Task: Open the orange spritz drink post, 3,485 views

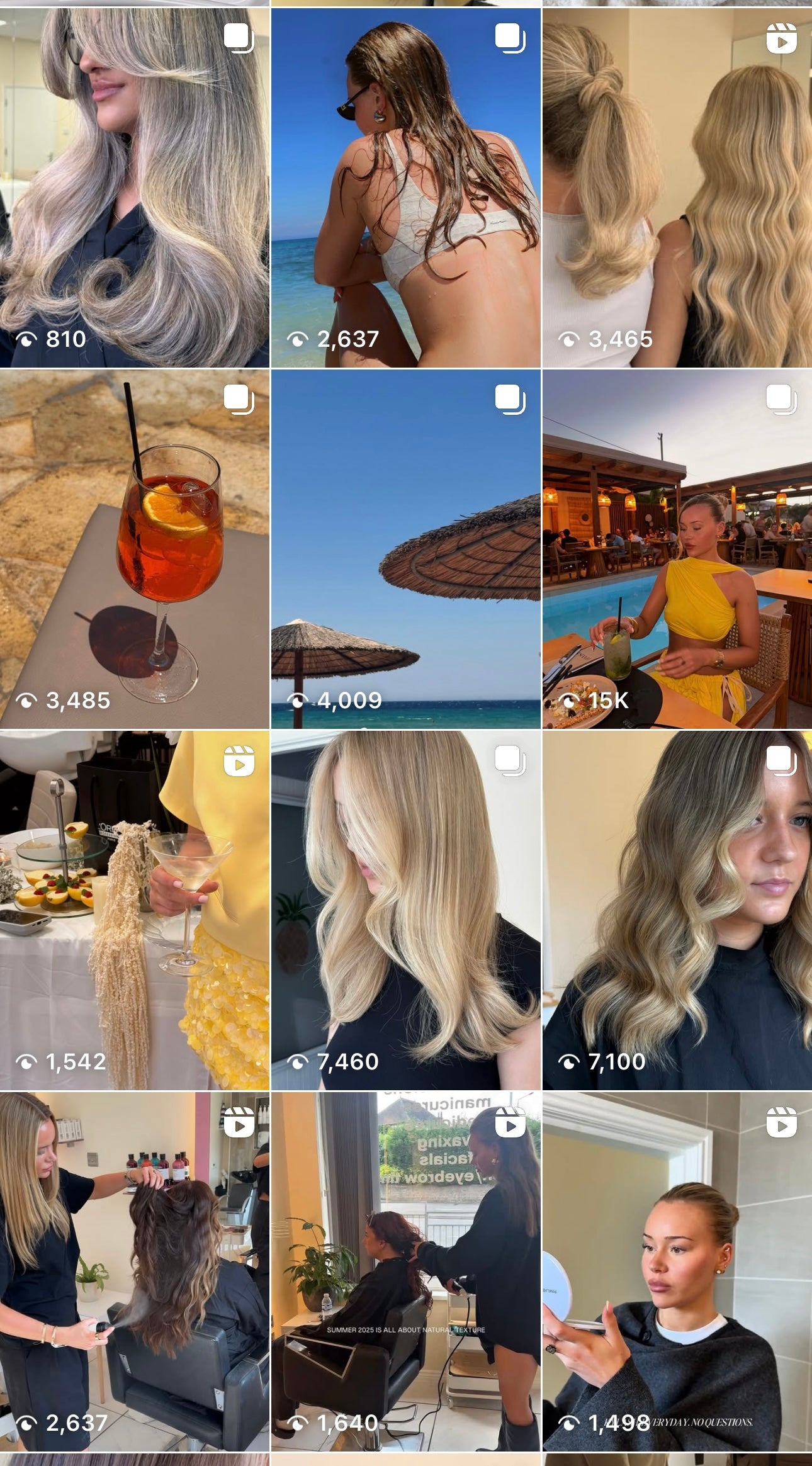Action: 134,549
